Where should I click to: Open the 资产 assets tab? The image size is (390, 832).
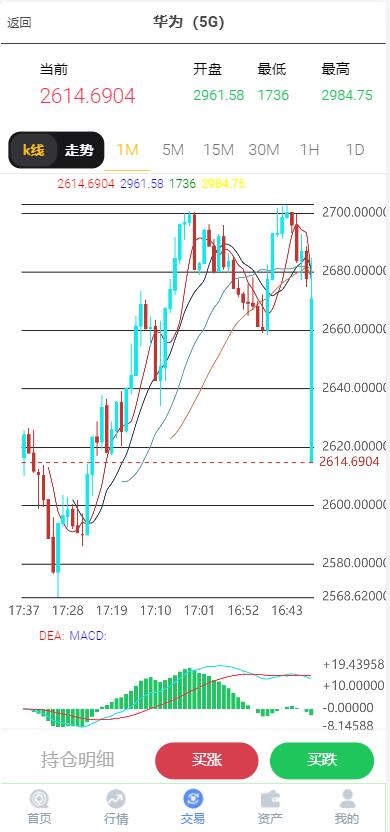coord(270,807)
